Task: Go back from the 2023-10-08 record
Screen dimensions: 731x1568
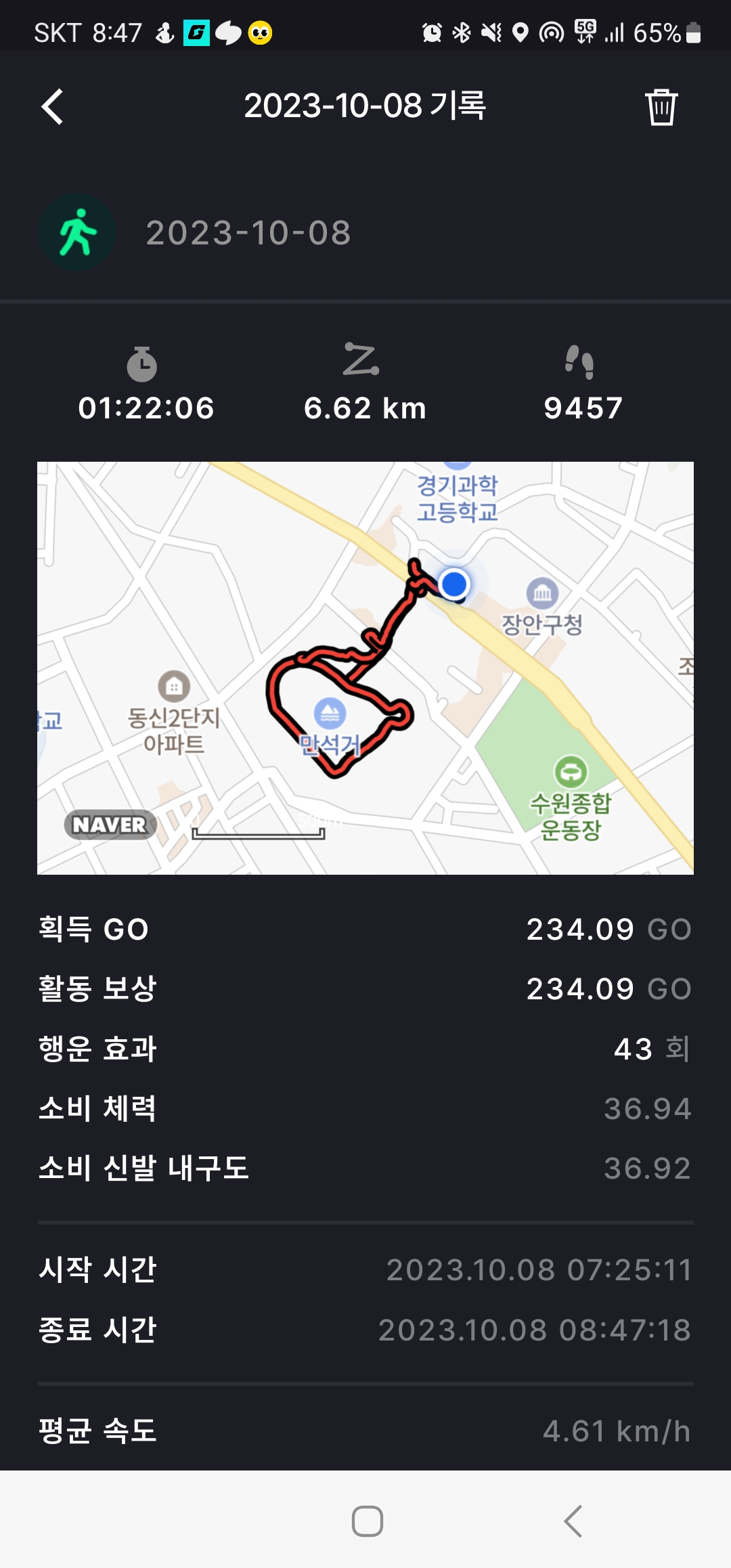Action: pos(53,107)
